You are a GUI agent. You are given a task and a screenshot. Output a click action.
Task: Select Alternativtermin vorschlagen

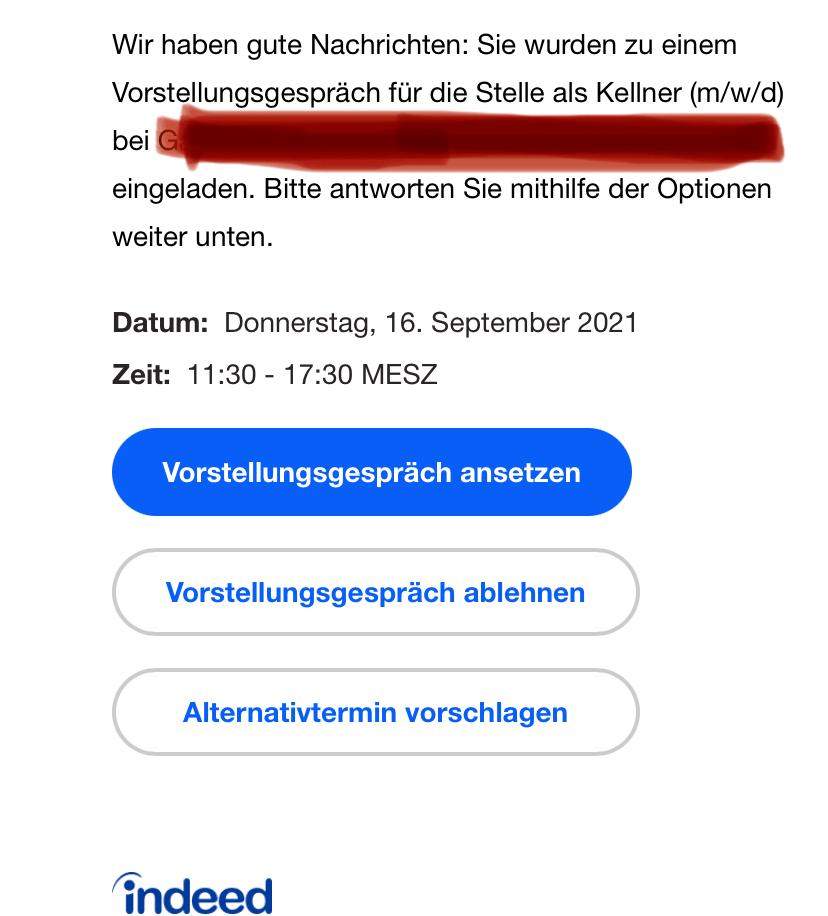375,712
